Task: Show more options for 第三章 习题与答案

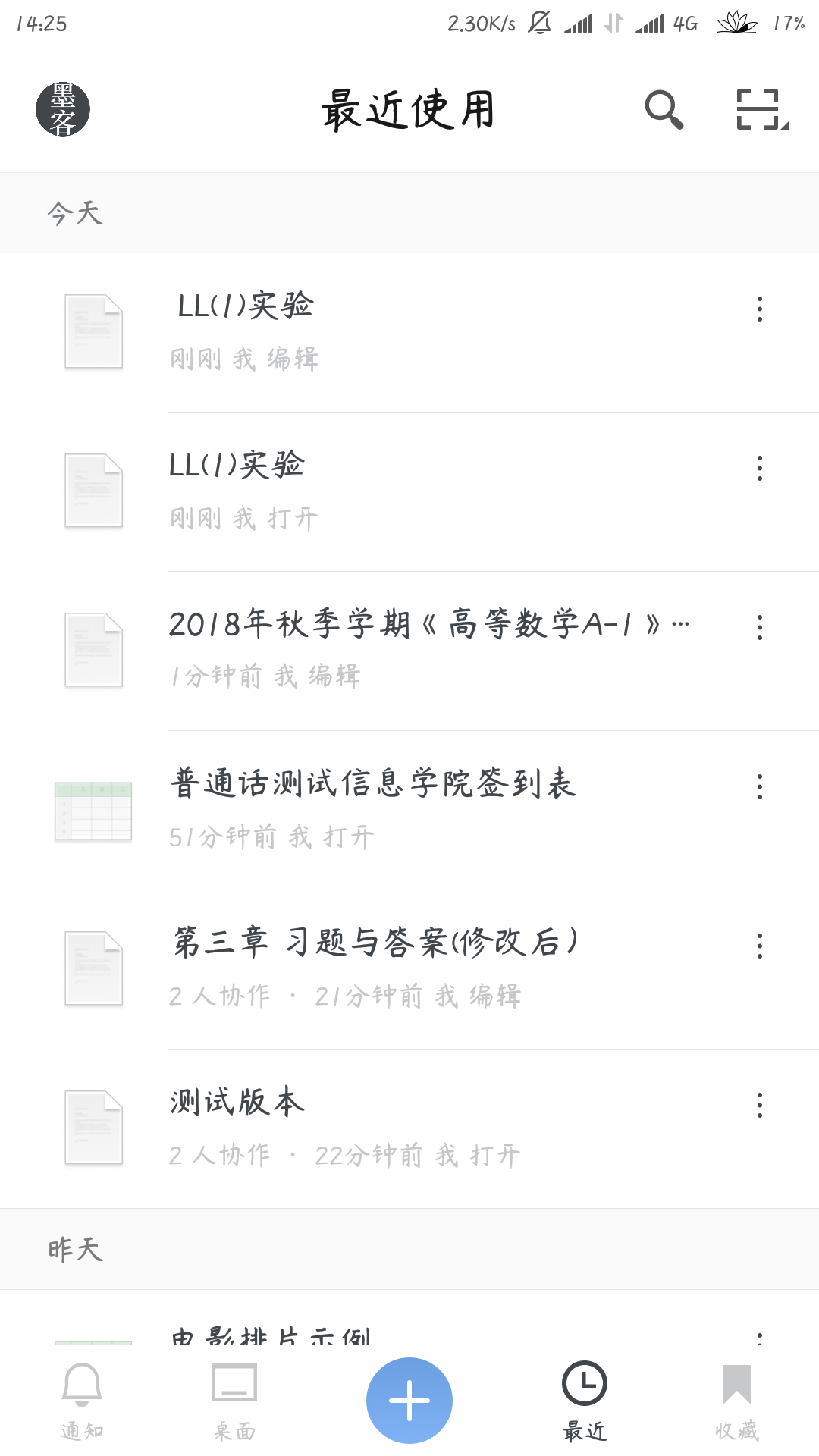Action: 759,946
